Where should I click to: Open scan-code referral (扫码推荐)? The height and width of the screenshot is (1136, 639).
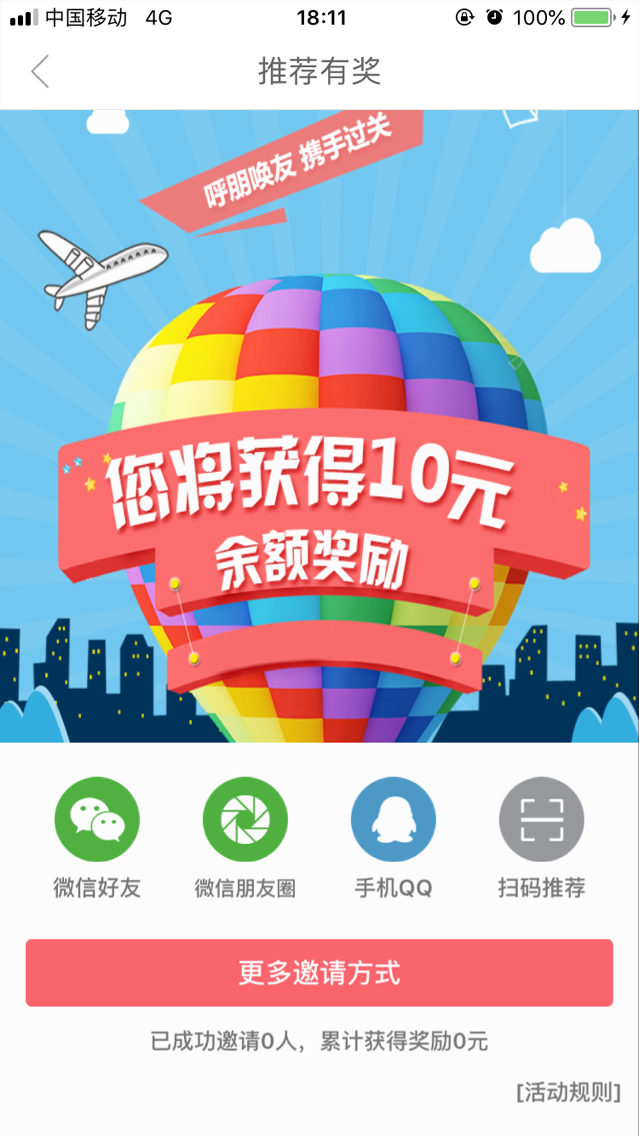click(x=541, y=820)
